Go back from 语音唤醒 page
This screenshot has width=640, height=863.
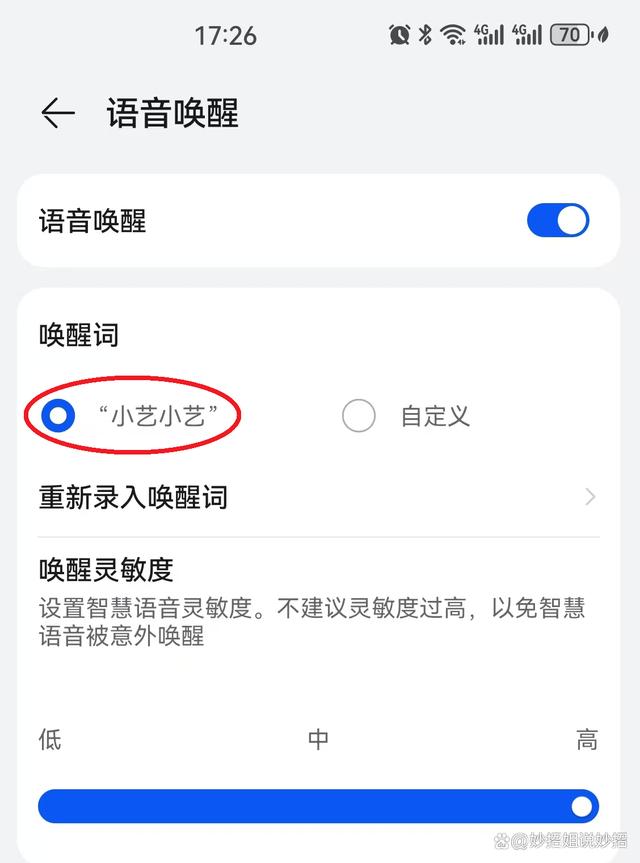pyautogui.click(x=58, y=114)
